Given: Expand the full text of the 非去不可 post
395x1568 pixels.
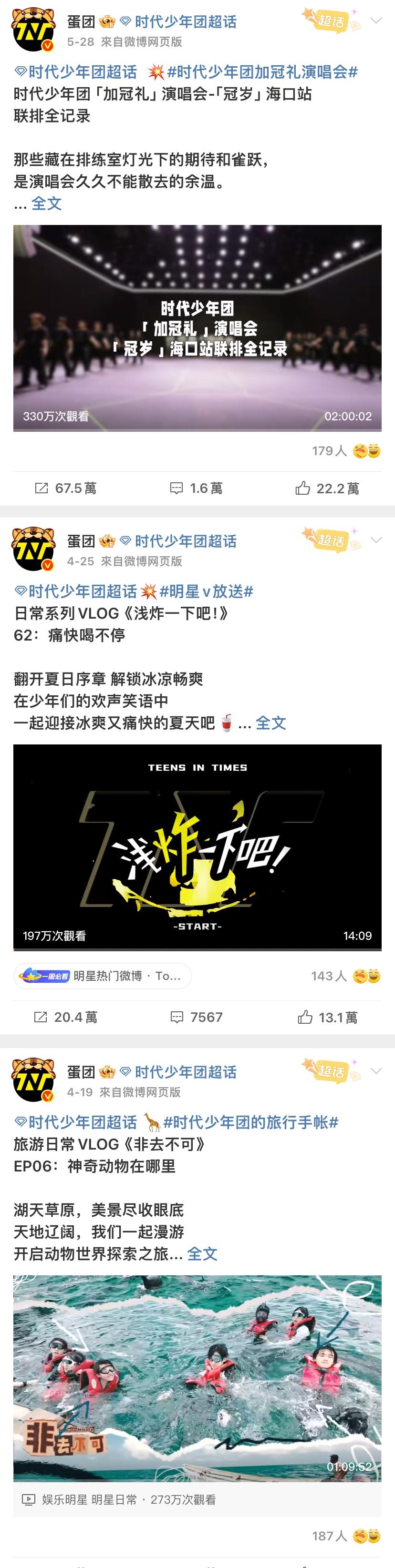Looking at the screenshot, I should [x=202, y=1253].
